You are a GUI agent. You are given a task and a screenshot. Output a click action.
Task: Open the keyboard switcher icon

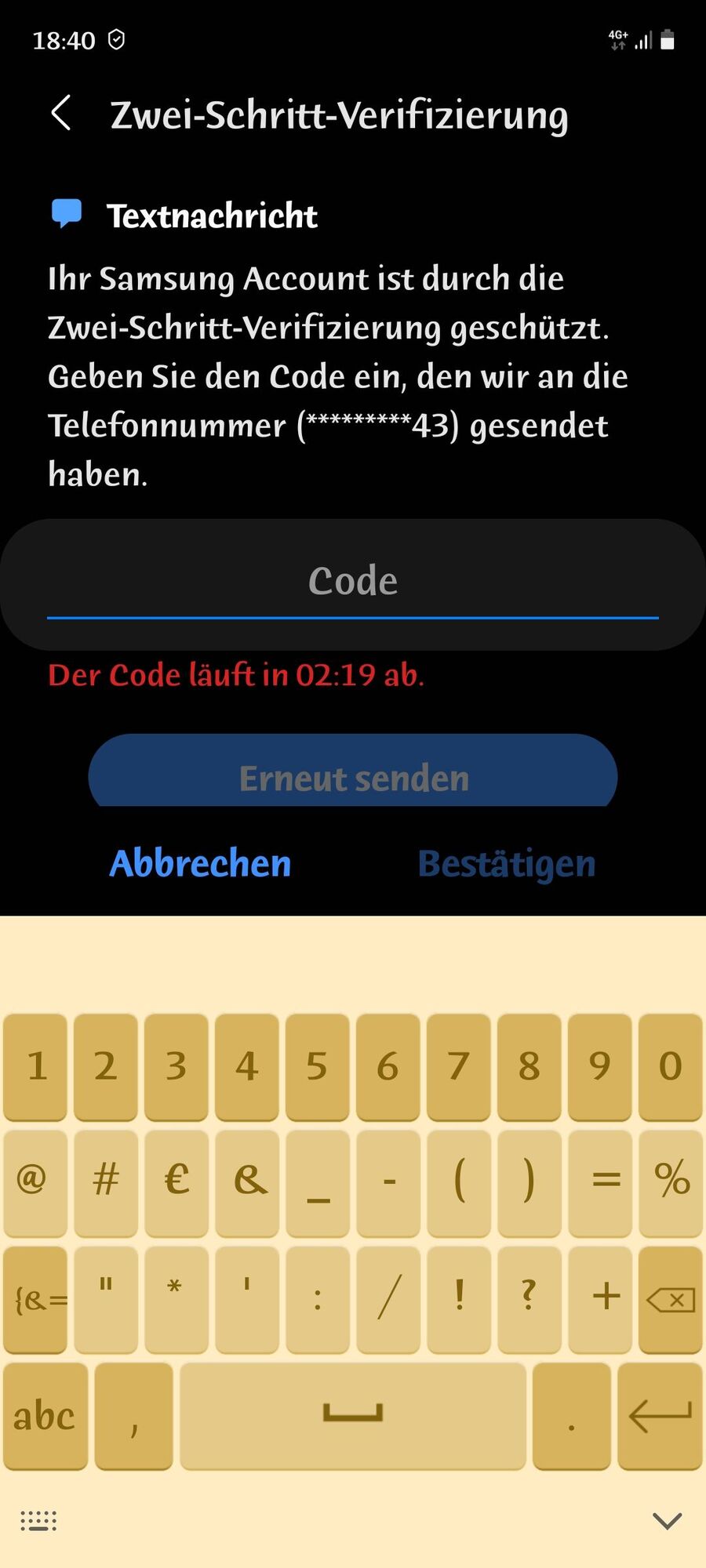(38, 1520)
